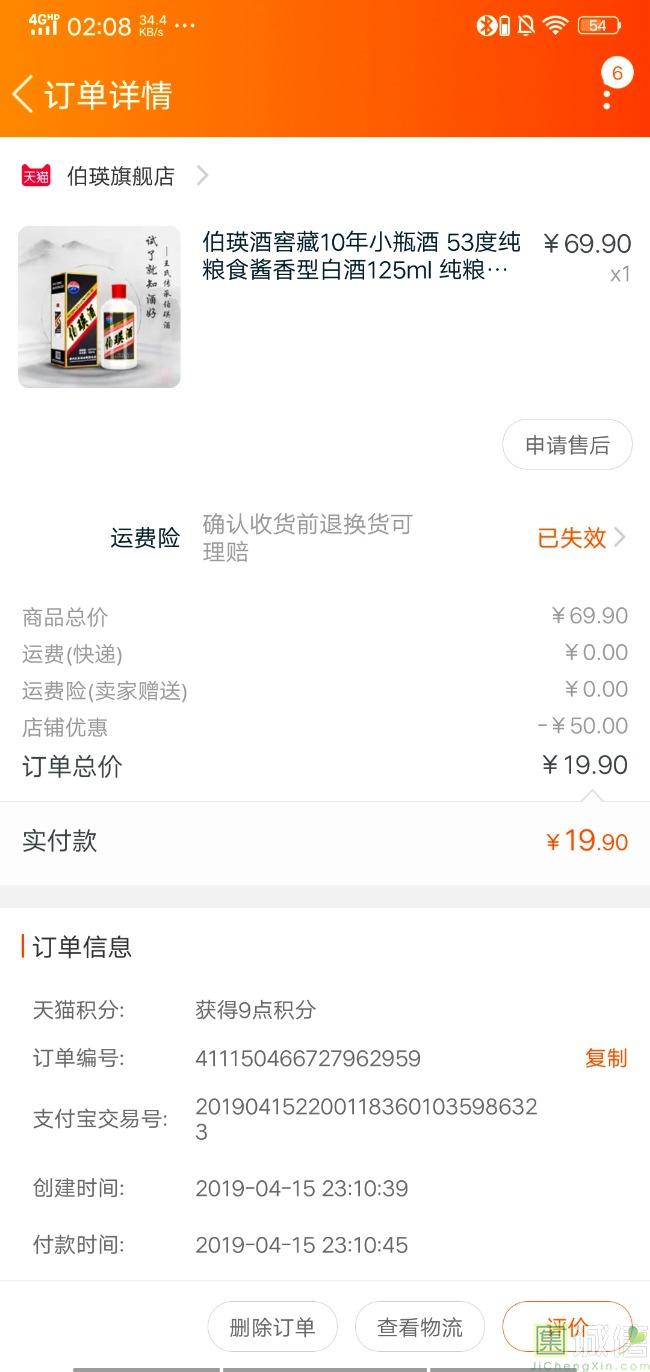Copy the order number with 复制
650x1372 pixels.
click(605, 1058)
